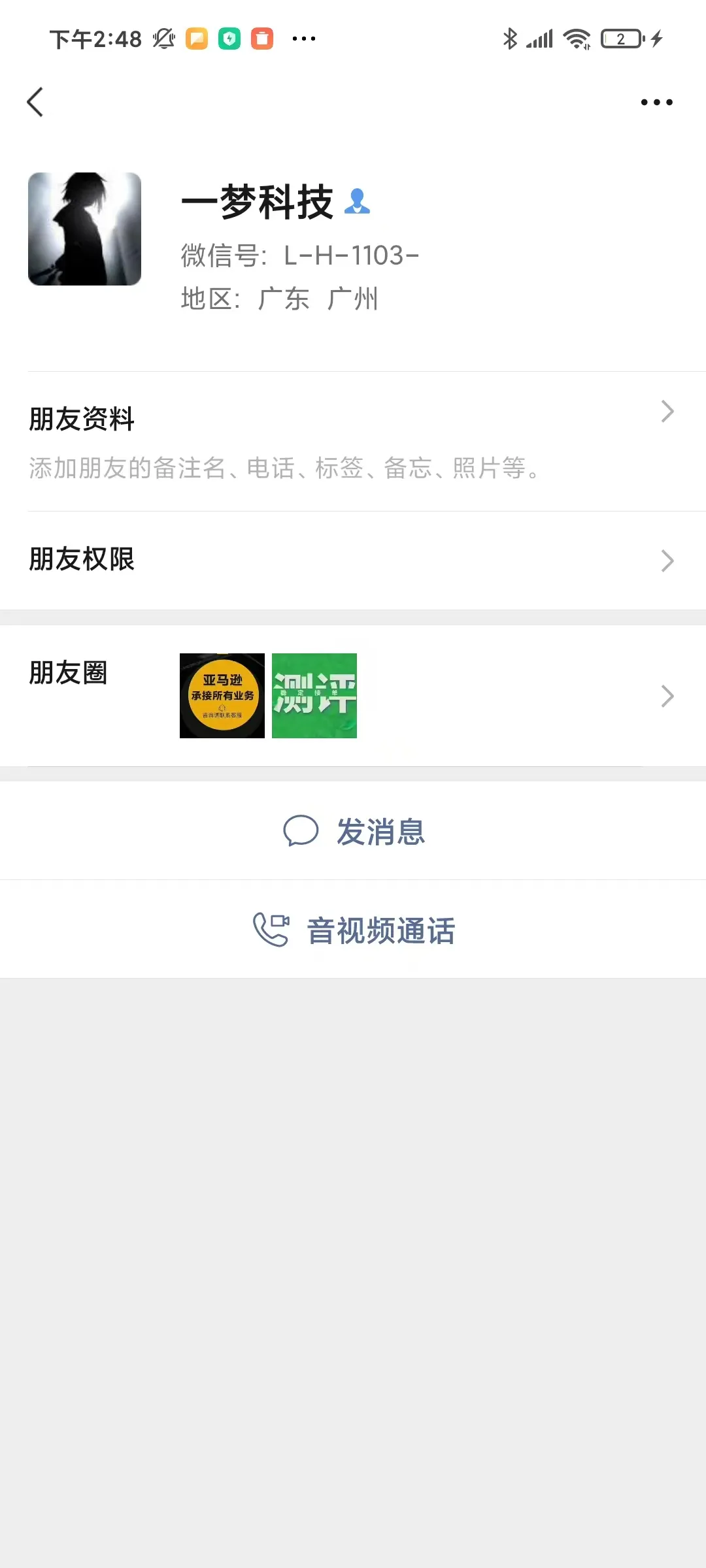Open this contact's 朋友圈 moments
The height and width of the screenshot is (1568, 706).
353,696
